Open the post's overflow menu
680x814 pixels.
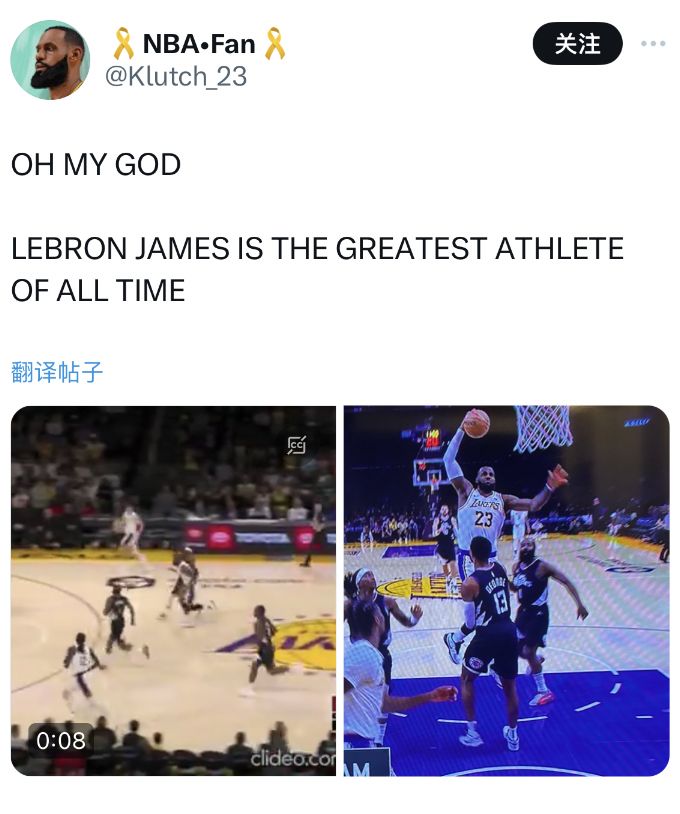pos(652,44)
